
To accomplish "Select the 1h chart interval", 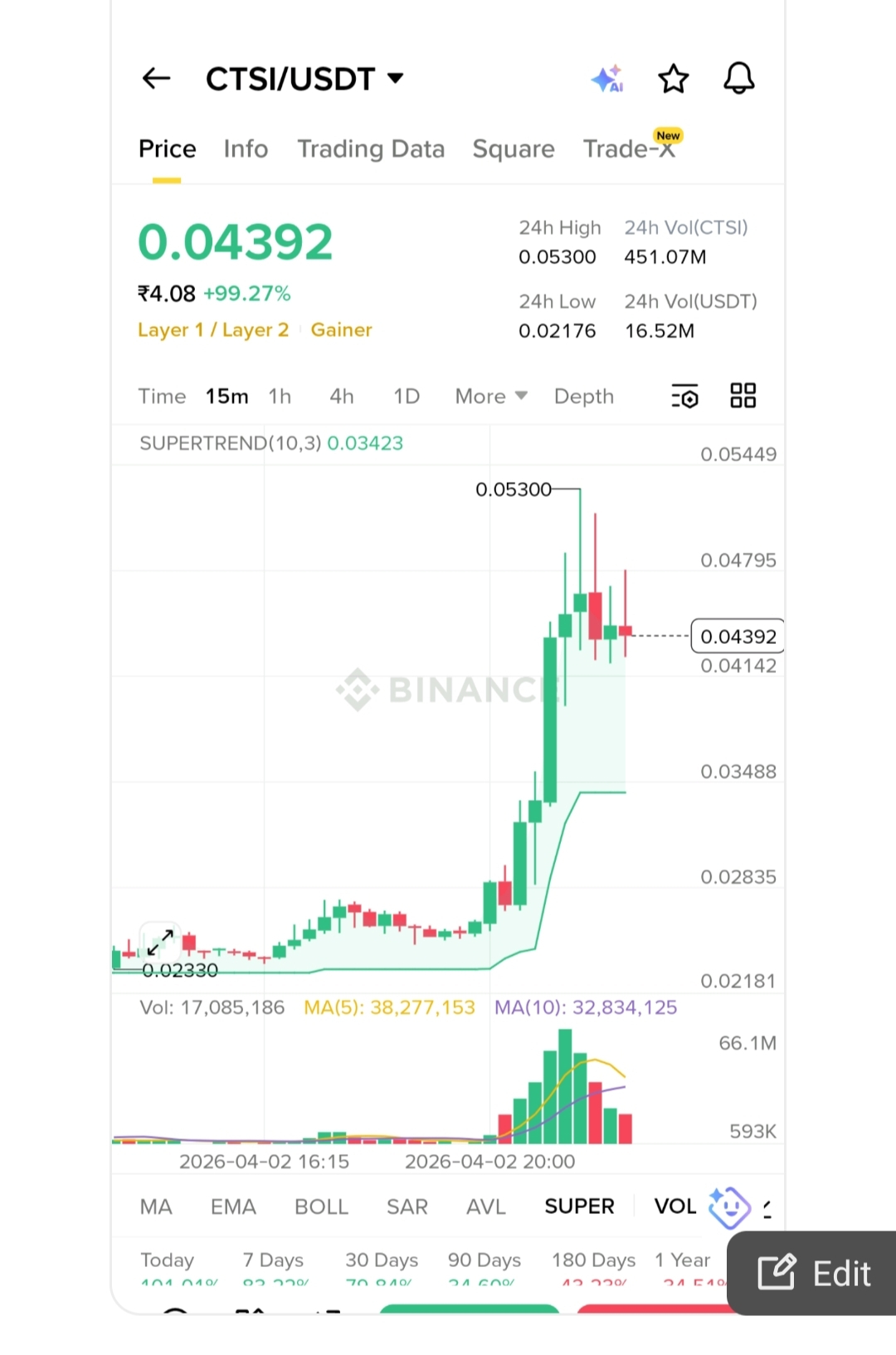I will coord(280,397).
